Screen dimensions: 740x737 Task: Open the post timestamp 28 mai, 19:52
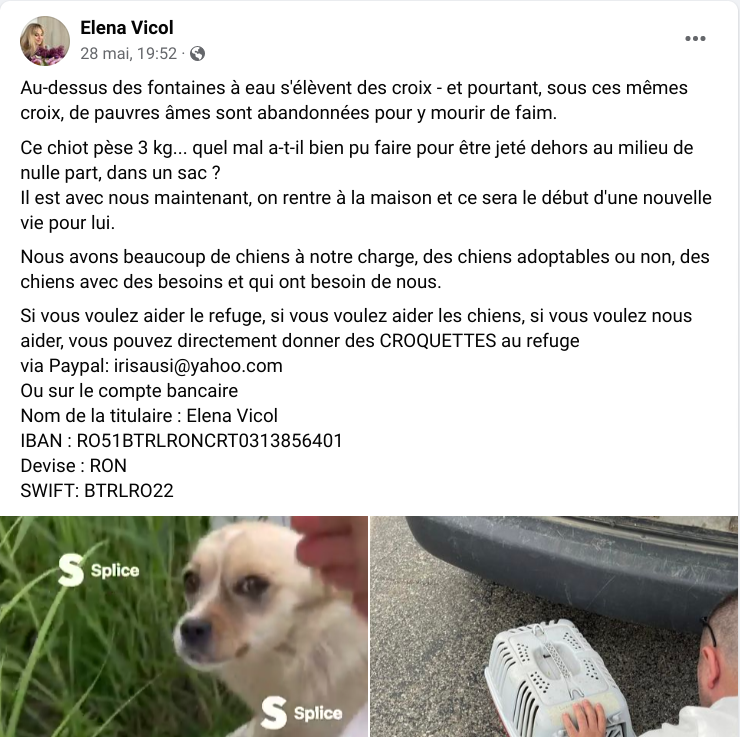128,53
